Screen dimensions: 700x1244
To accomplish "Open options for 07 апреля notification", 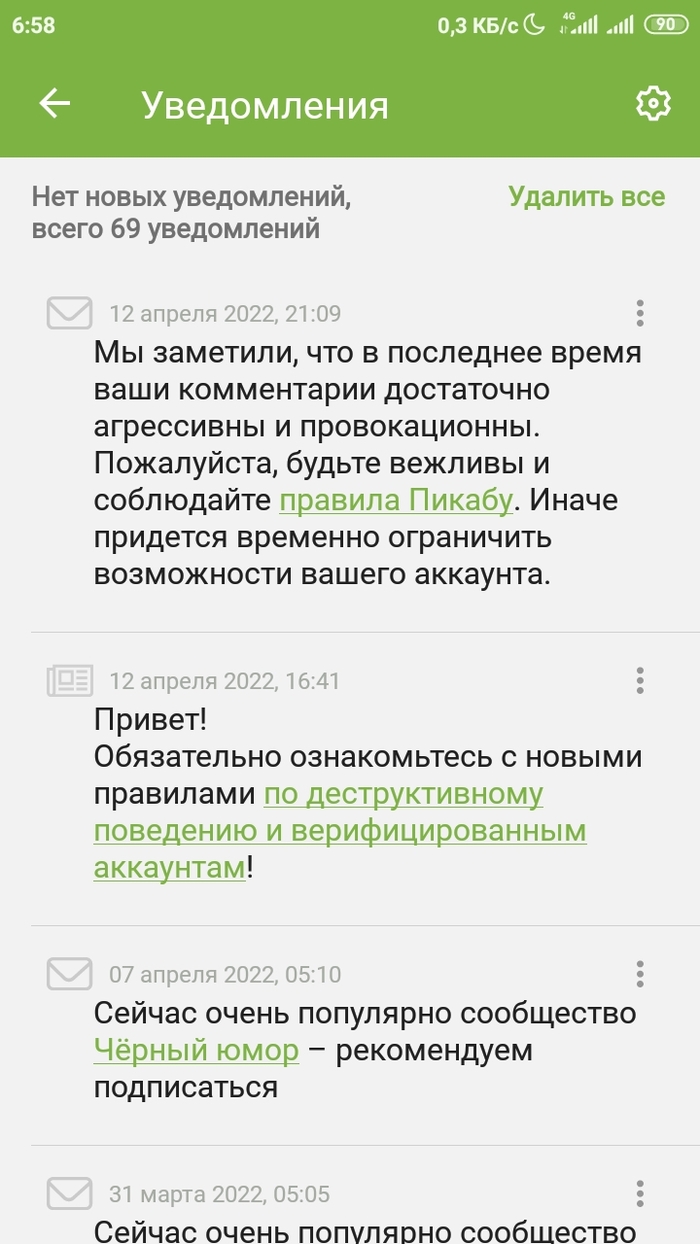I will click(640, 974).
